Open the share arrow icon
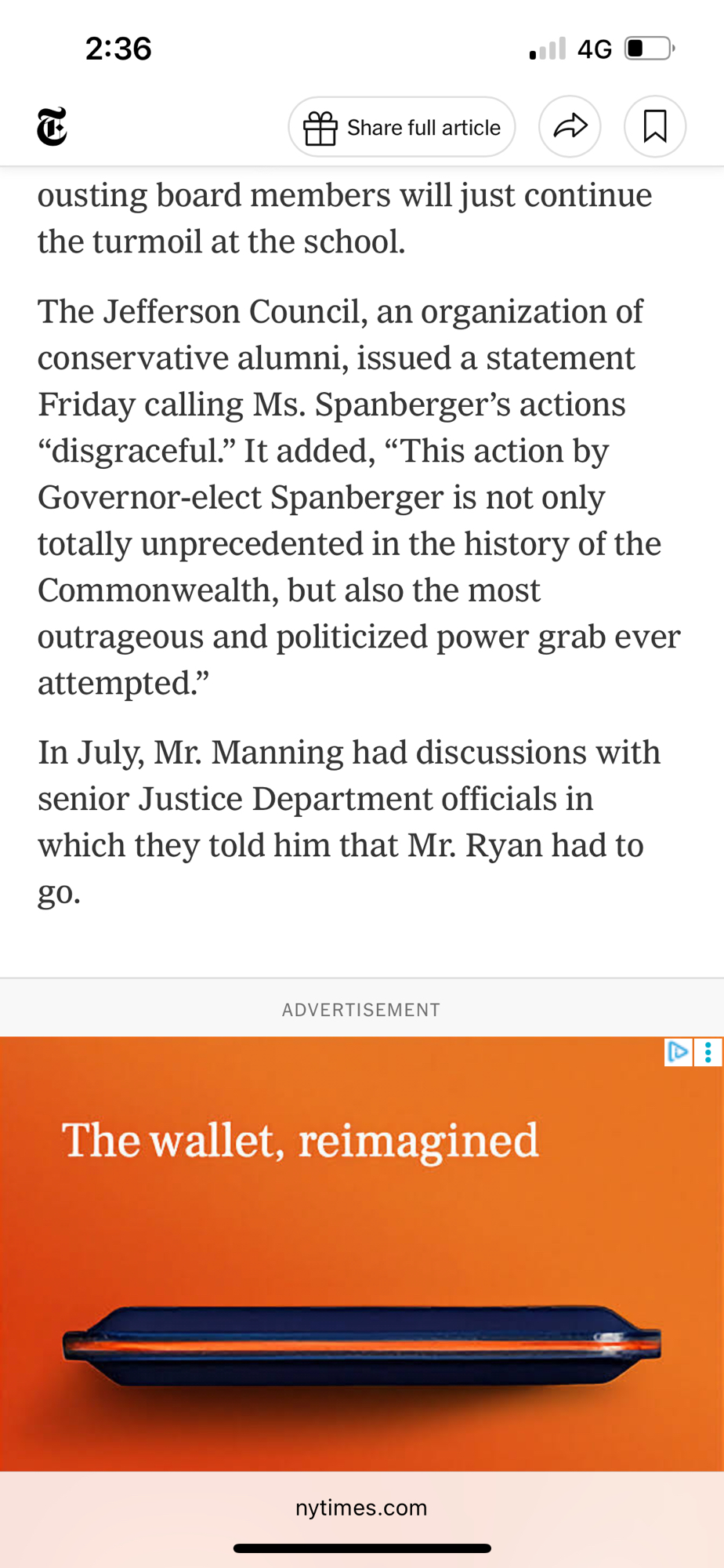This screenshot has width=724, height=1568. pyautogui.click(x=570, y=127)
